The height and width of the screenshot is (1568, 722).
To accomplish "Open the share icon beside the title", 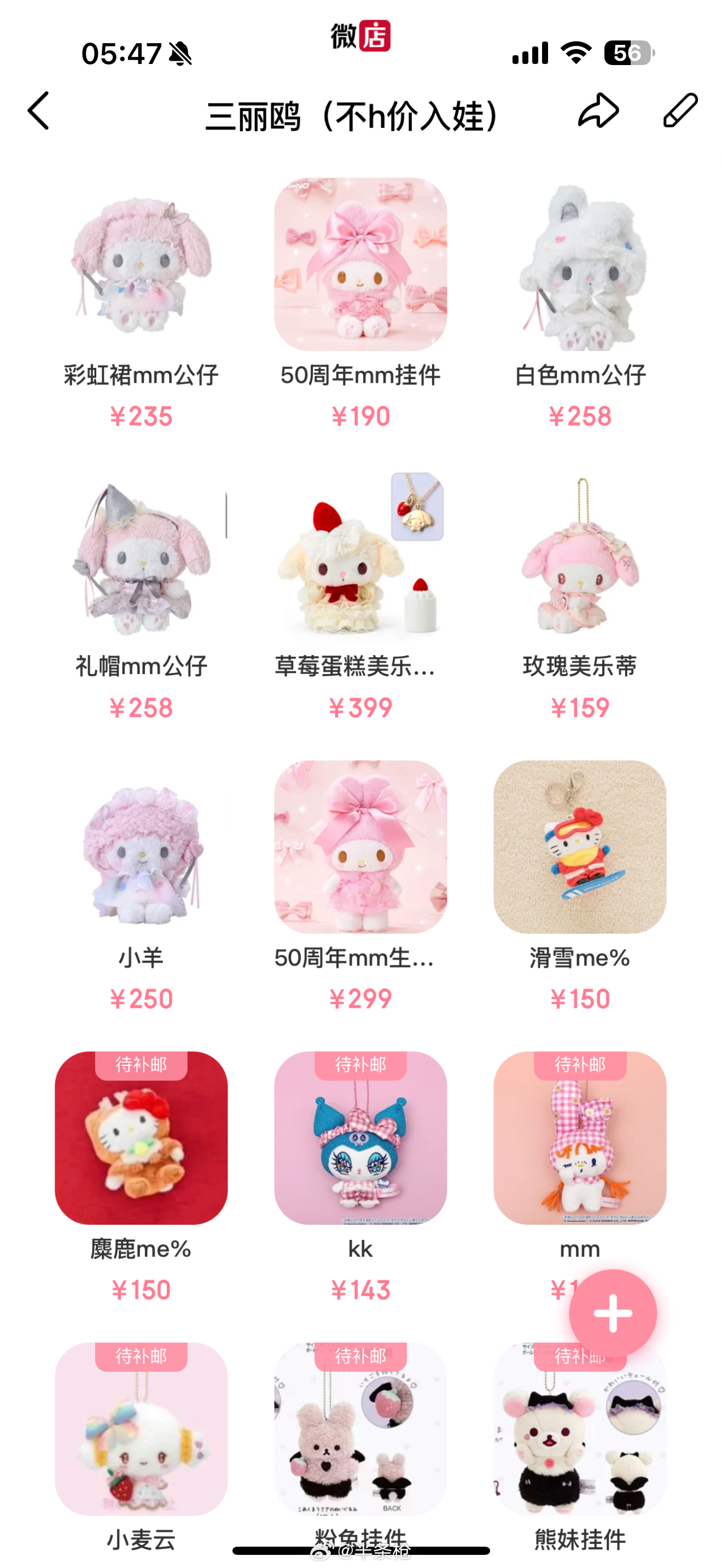I will [599, 112].
